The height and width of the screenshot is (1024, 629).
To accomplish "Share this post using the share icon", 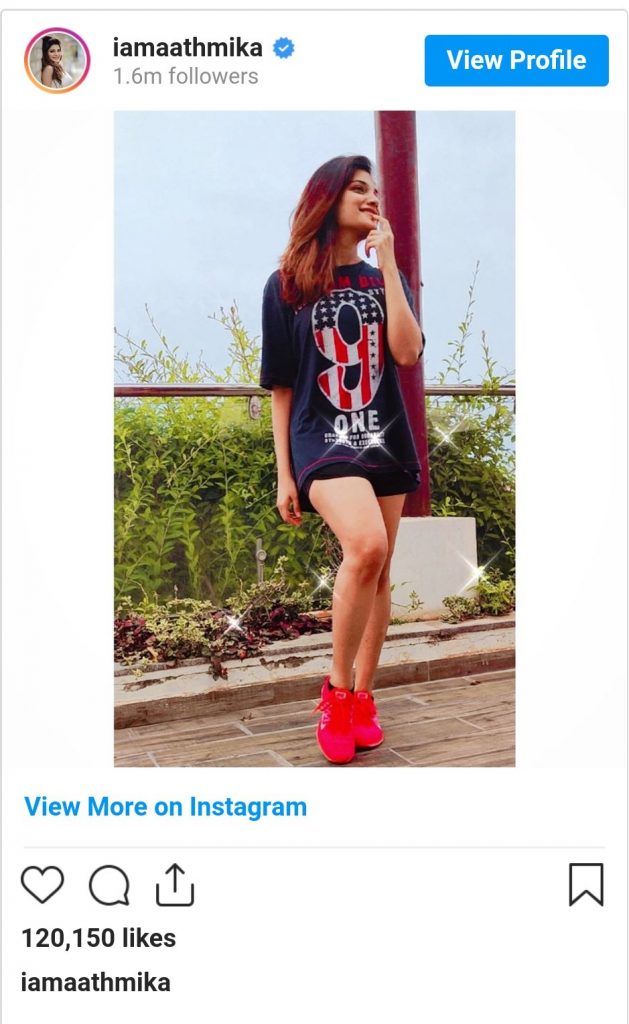I will pyautogui.click(x=174, y=885).
